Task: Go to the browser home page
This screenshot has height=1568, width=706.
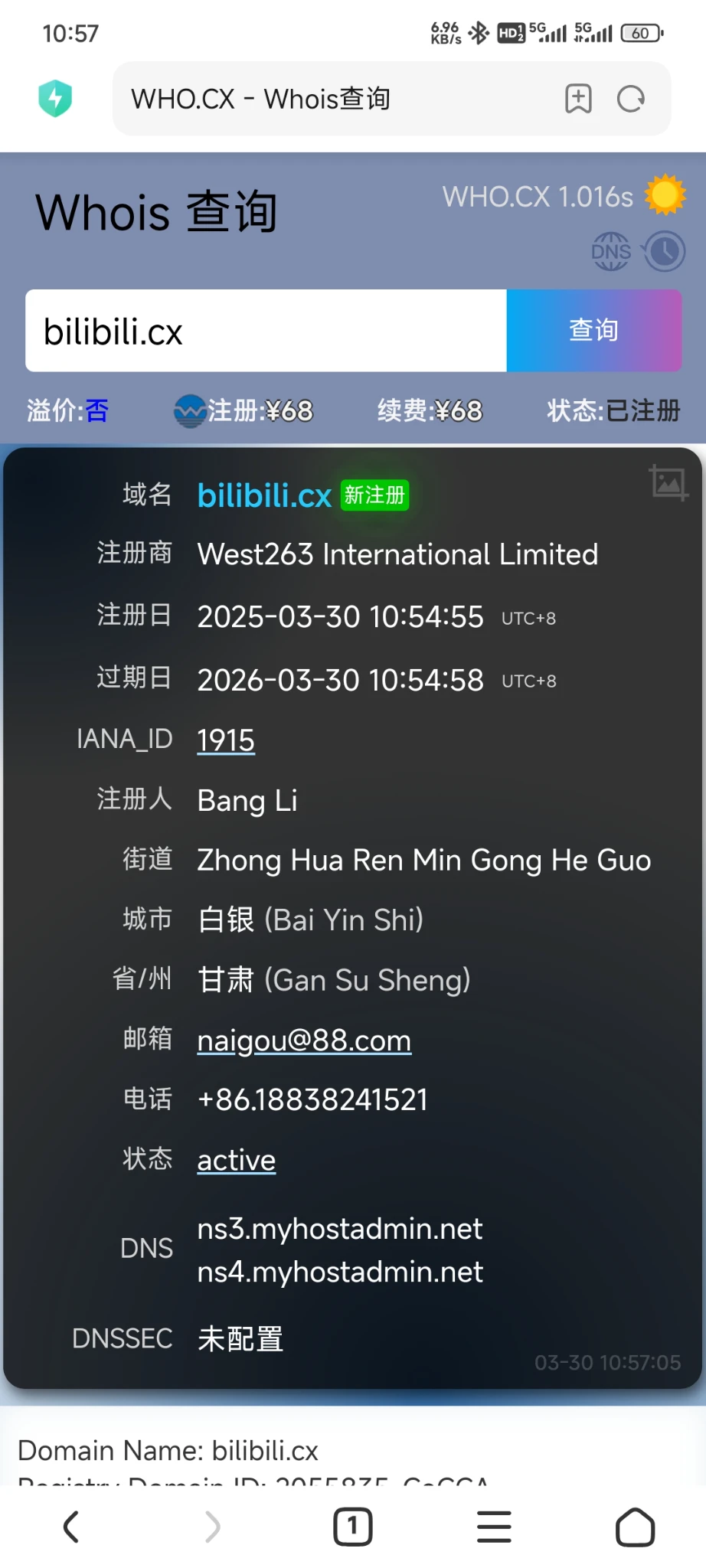Action: point(635,1527)
